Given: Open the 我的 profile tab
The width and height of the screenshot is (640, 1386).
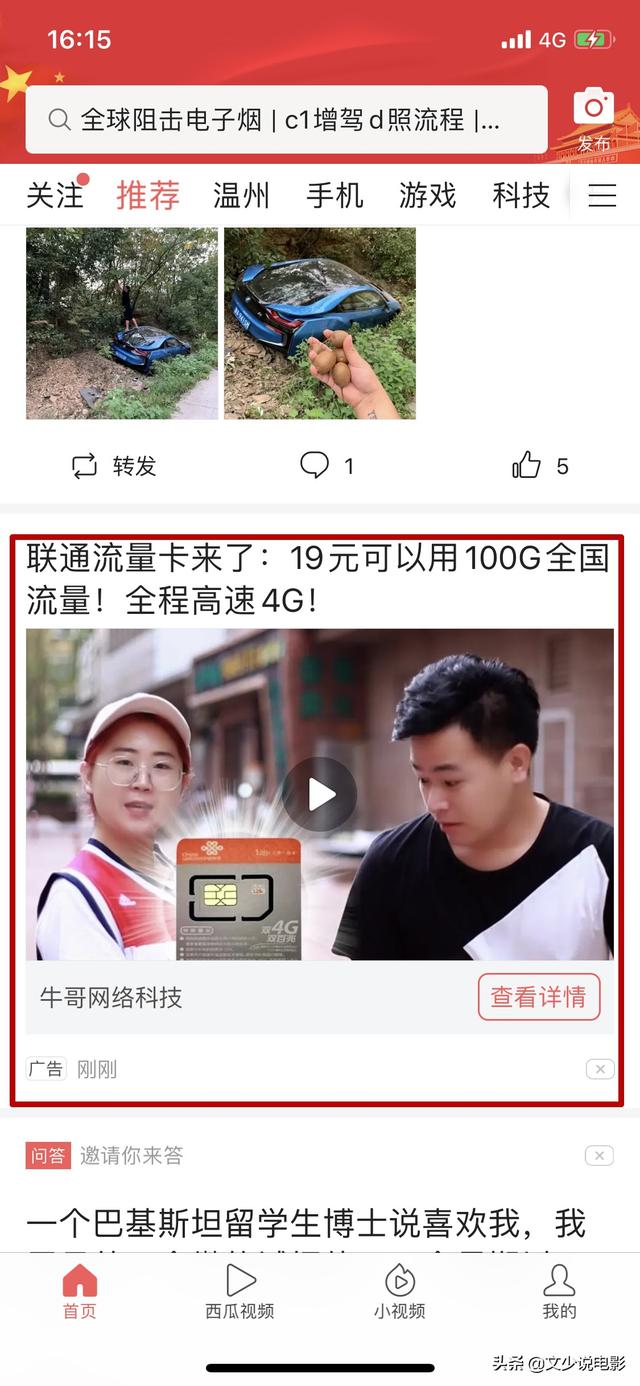Looking at the screenshot, I should pyautogui.click(x=558, y=1292).
